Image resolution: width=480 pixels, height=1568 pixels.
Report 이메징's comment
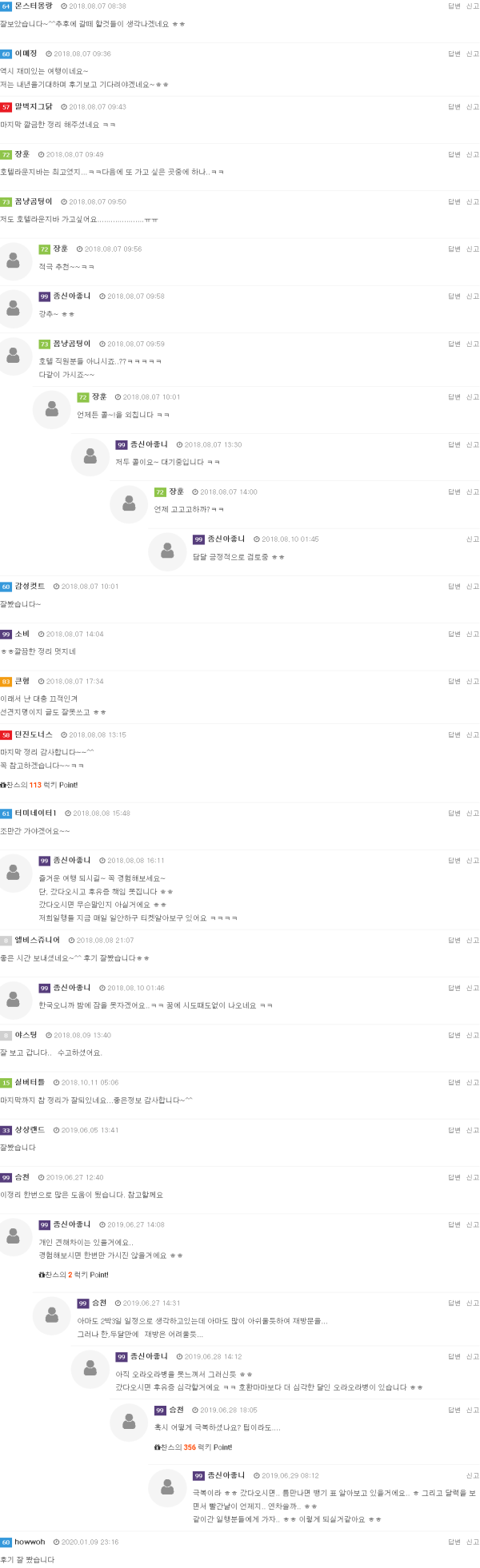(x=473, y=54)
